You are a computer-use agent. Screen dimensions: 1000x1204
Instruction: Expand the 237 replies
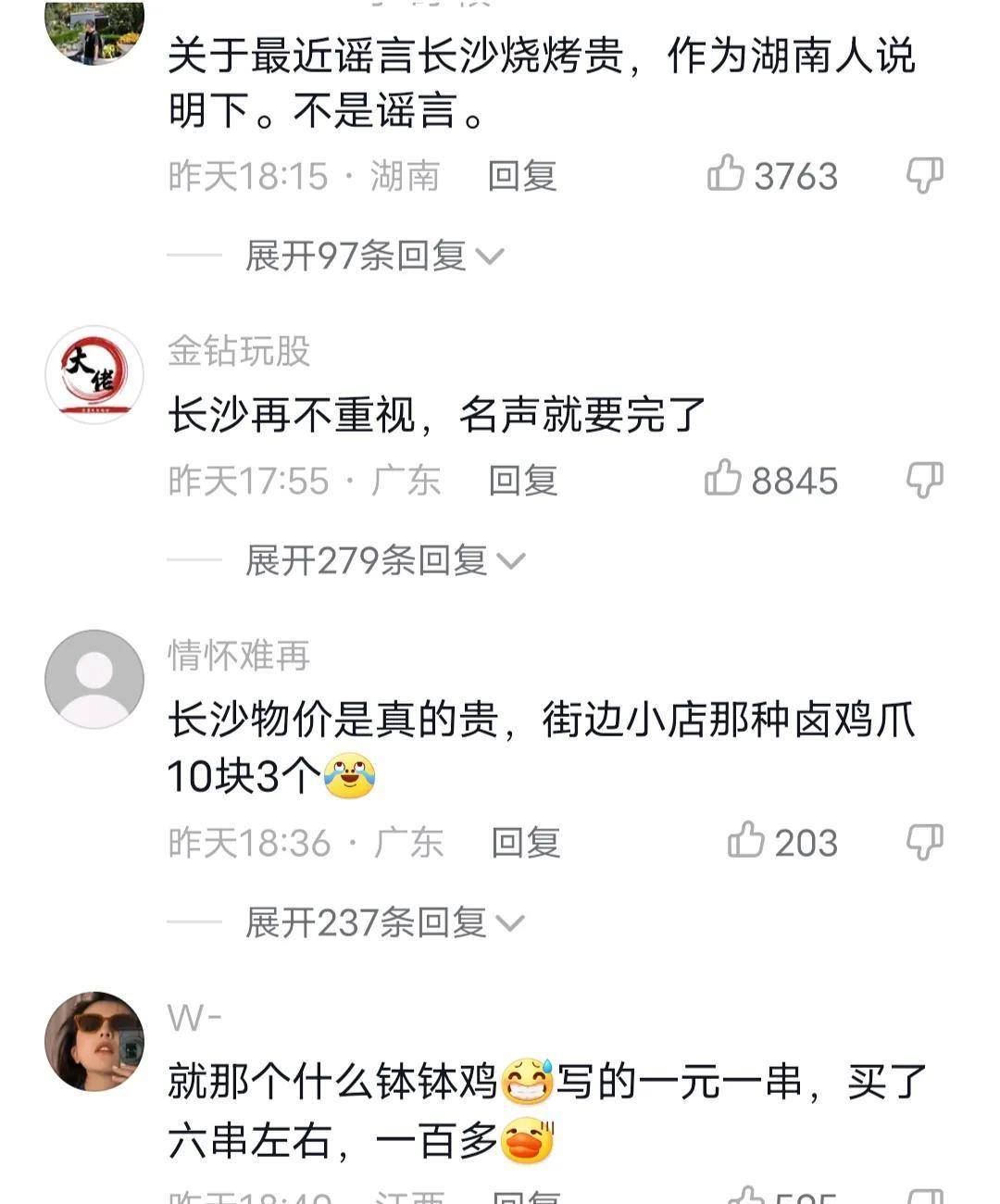point(384,922)
